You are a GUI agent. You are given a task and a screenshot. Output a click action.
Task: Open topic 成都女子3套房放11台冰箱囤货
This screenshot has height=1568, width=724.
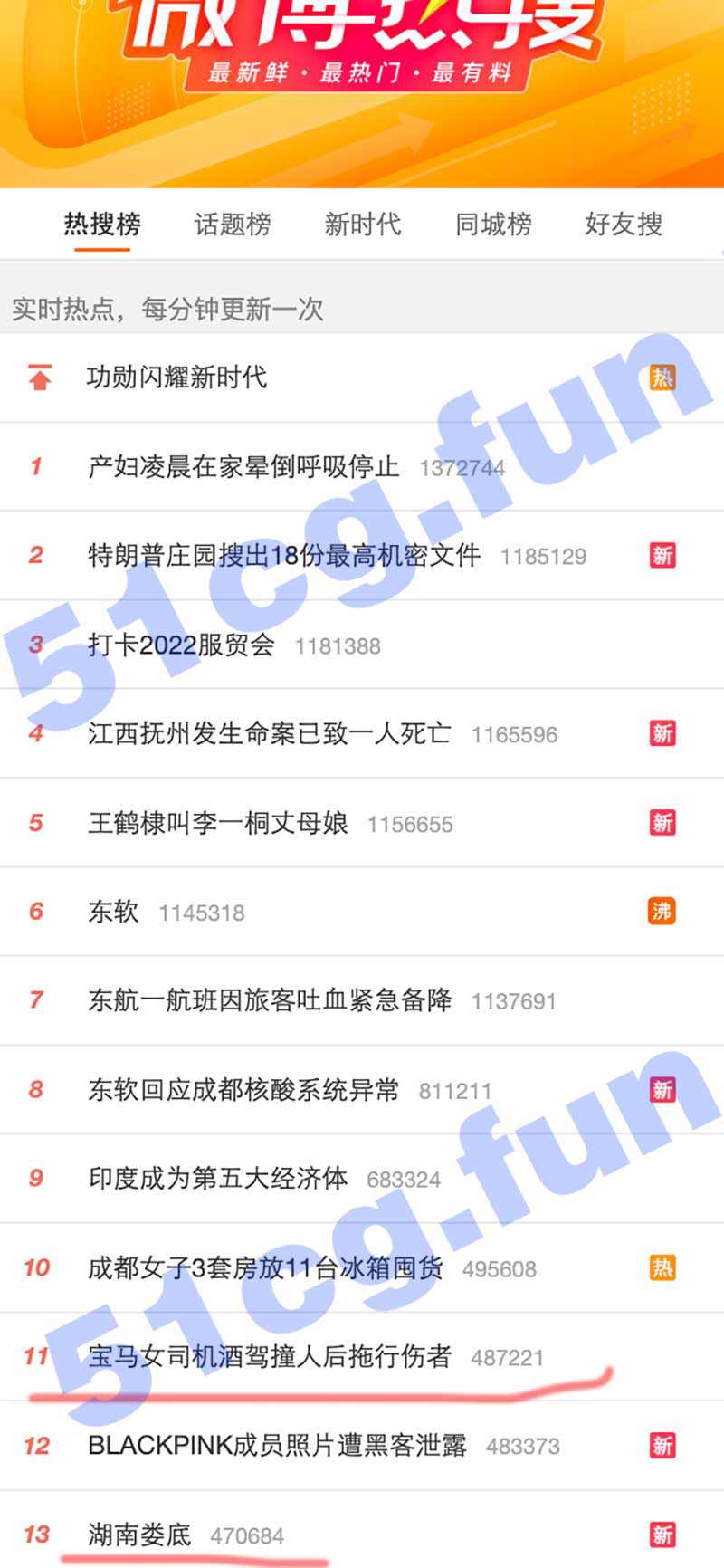point(265,1267)
